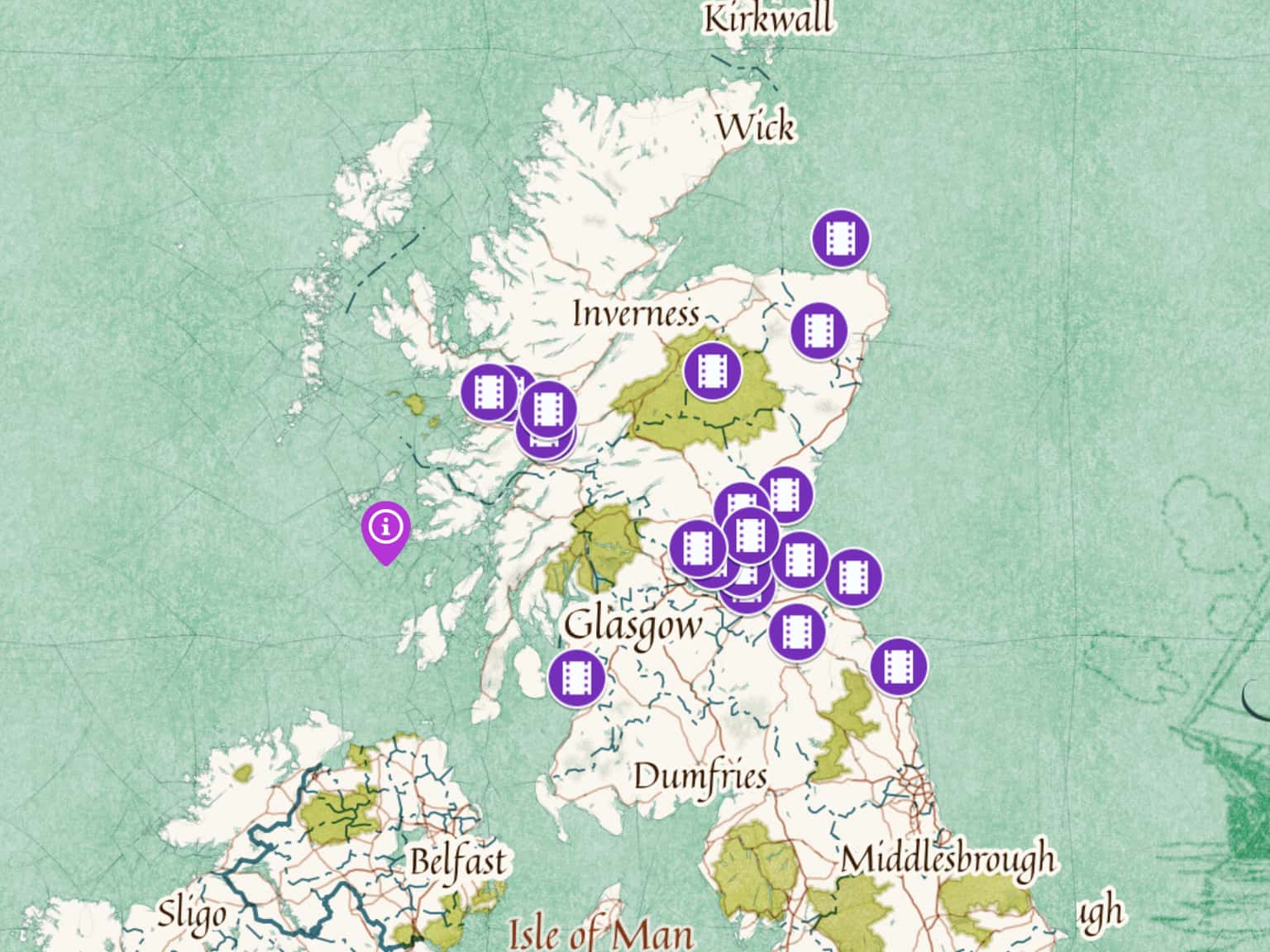Open the northernmost film marker in the sea
Viewport: 1270px width, 952px height.
coord(840,239)
